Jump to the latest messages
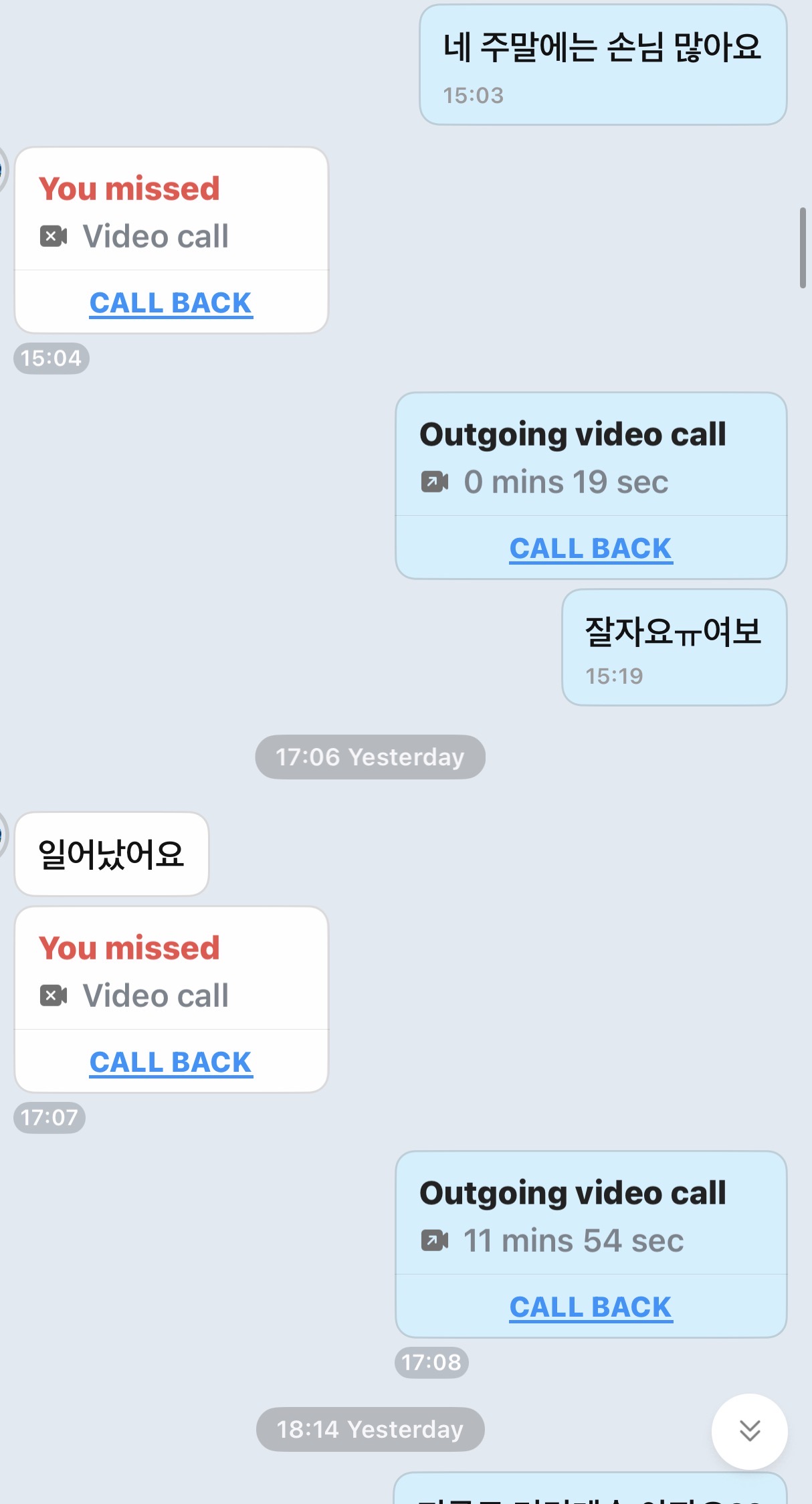The width and height of the screenshot is (812, 1504). [x=749, y=1431]
